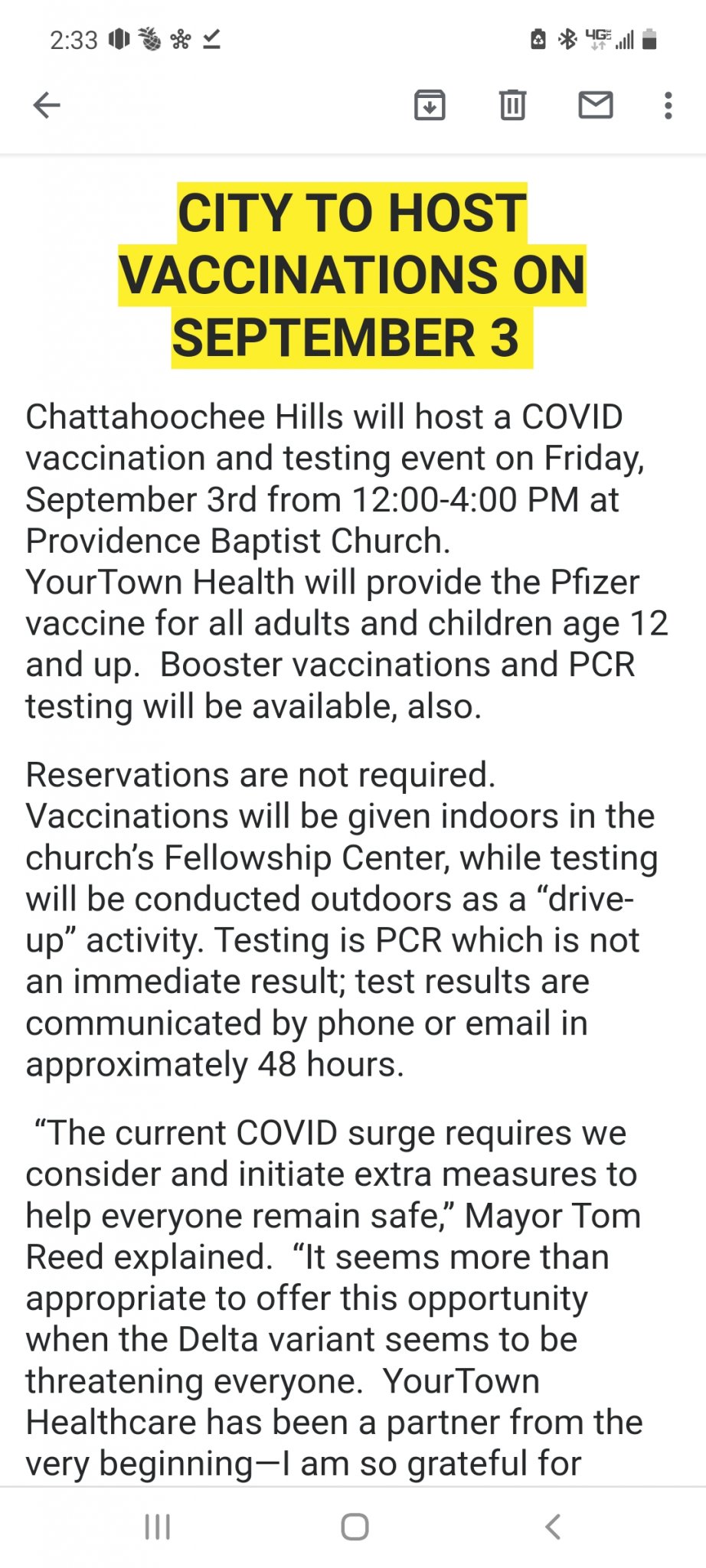Image resolution: width=706 pixels, height=1568 pixels.
Task: Open the three-dot overflow menu
Action: [668, 105]
